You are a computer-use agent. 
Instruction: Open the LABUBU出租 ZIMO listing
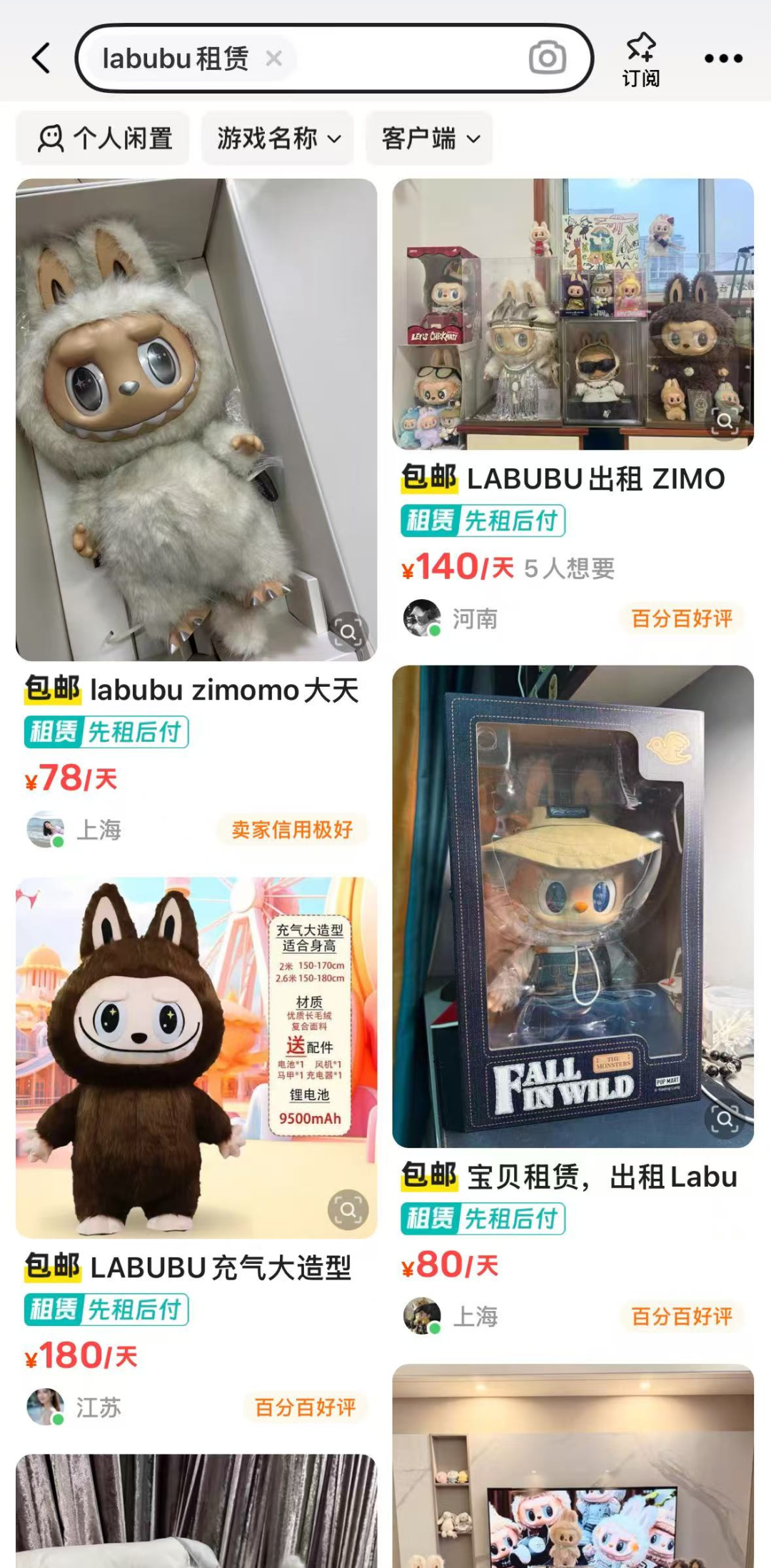[x=573, y=314]
